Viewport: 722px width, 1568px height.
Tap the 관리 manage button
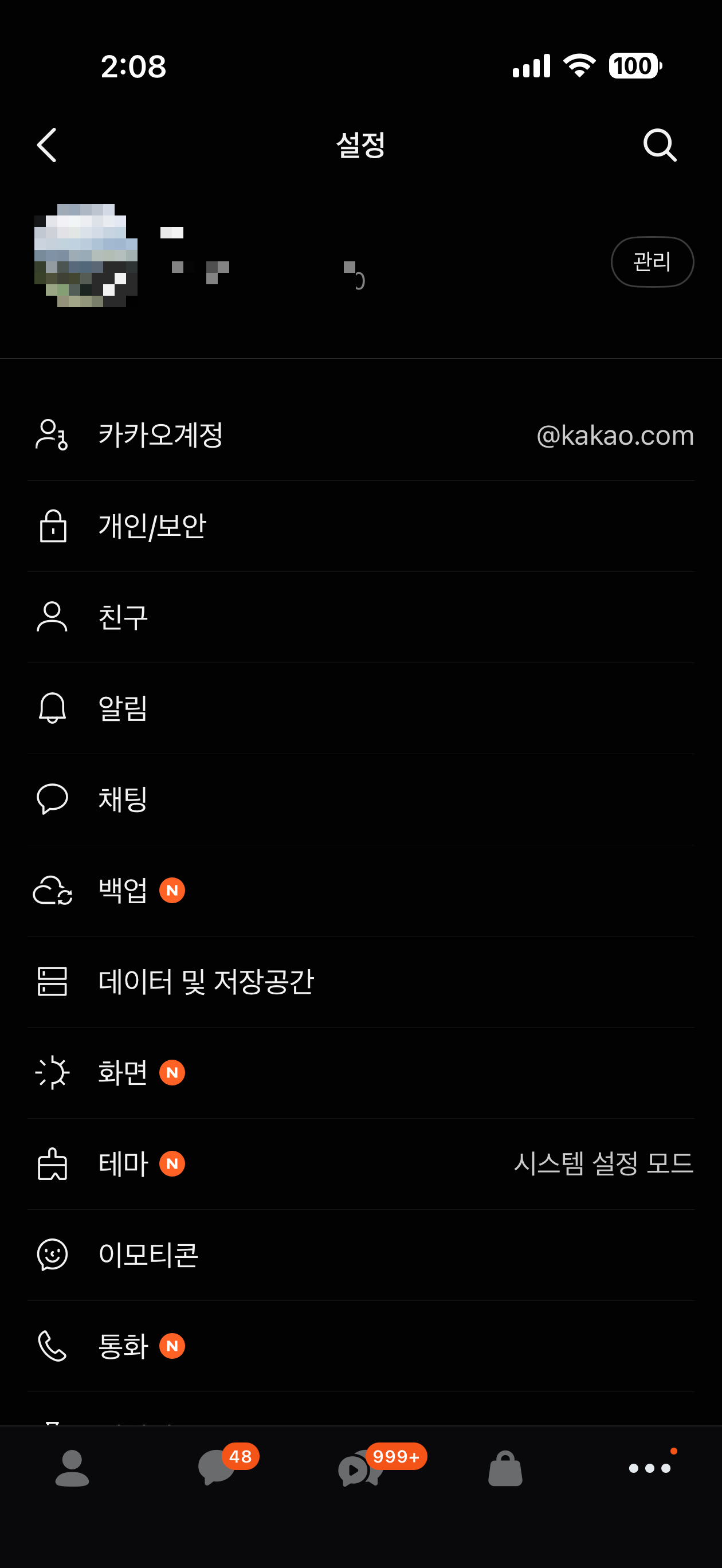(x=652, y=262)
